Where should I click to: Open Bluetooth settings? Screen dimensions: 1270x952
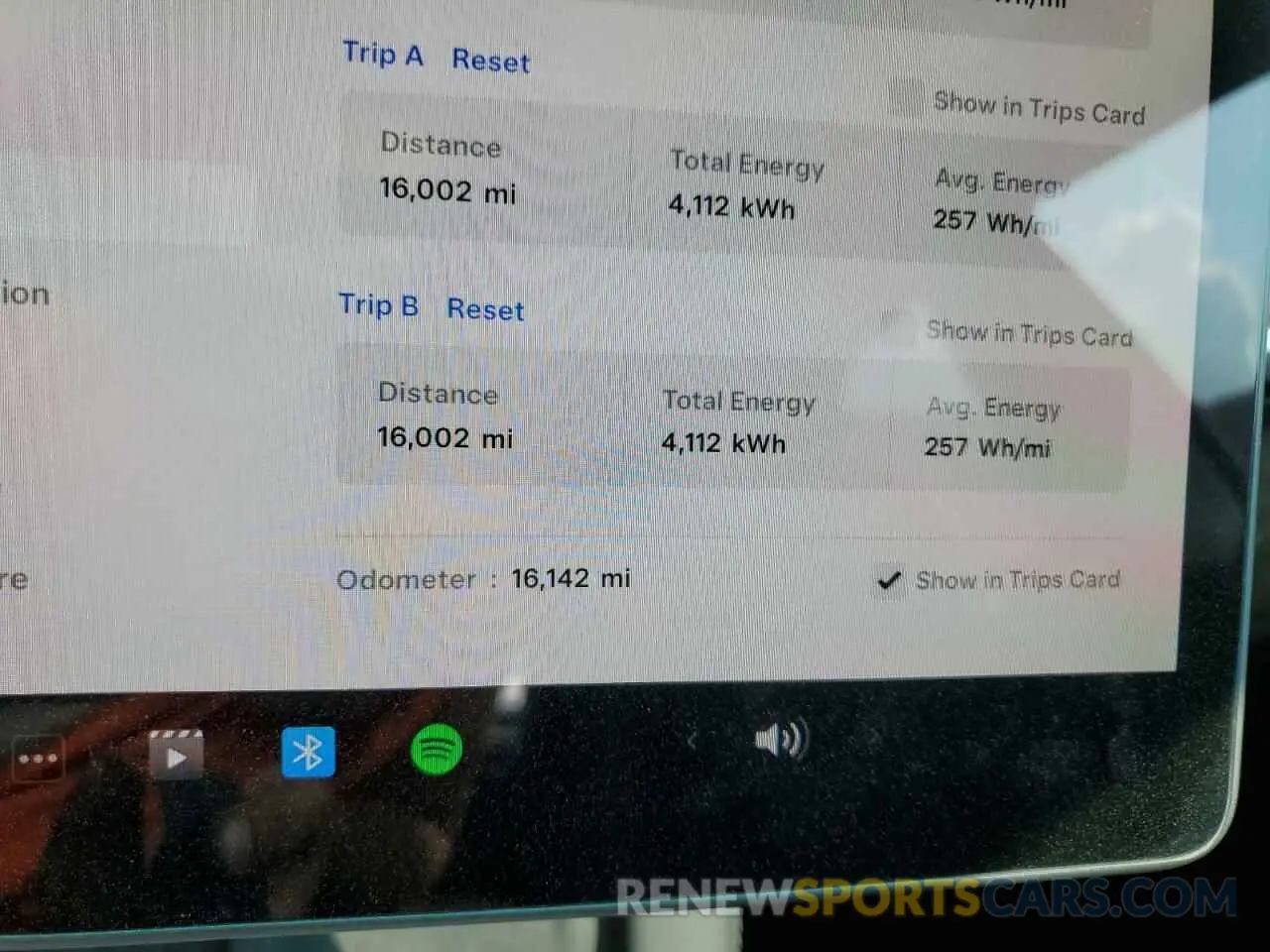pyautogui.click(x=308, y=753)
